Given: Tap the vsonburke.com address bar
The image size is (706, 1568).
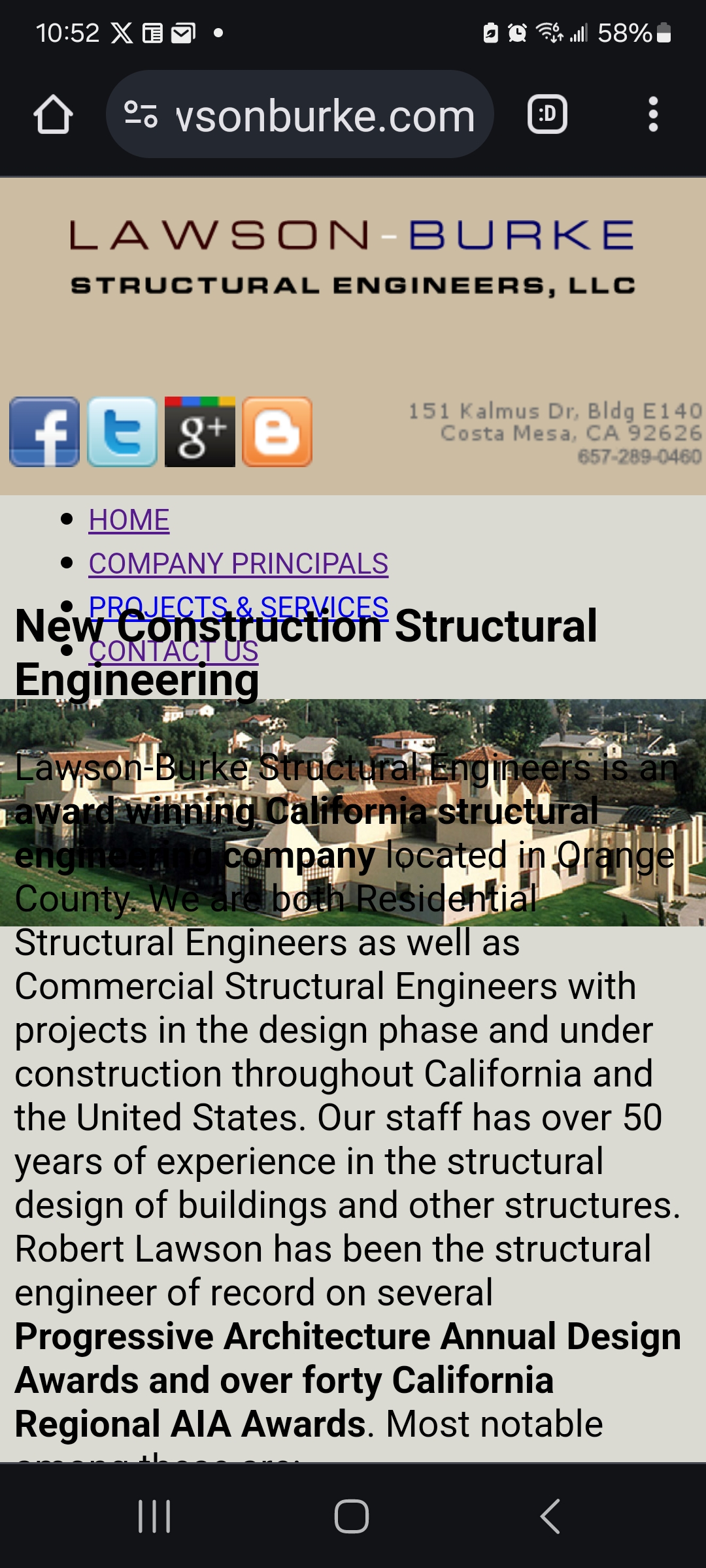Looking at the screenshot, I should pos(299,114).
